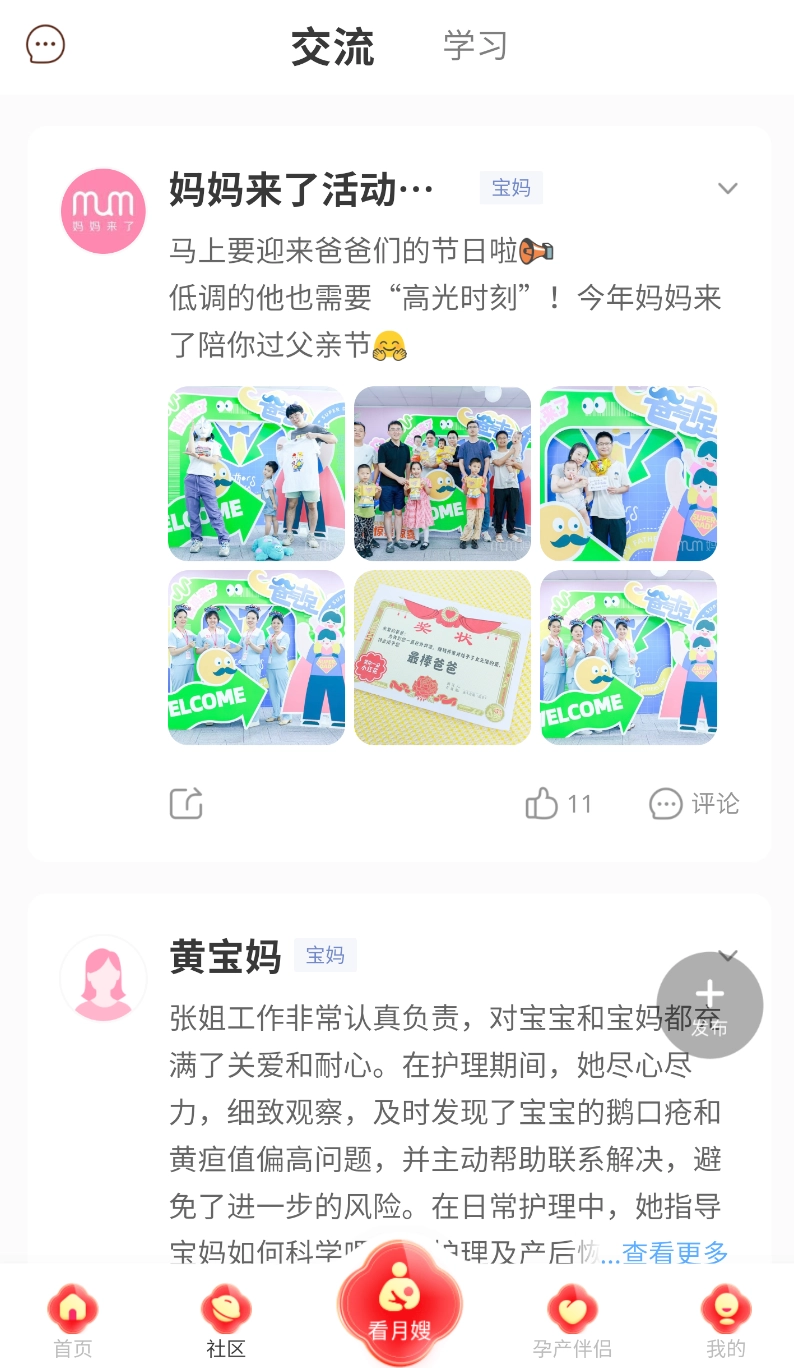This screenshot has height=1368, width=794.
Task: Share the Father's Day post
Action: tap(186, 803)
